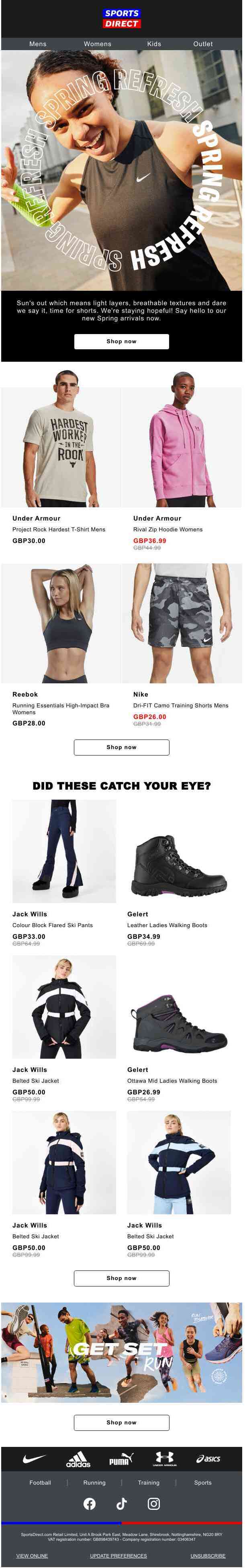Image resolution: width=245 pixels, height=1568 pixels.
Task: Open the TikTok profile
Action: 122,1504
